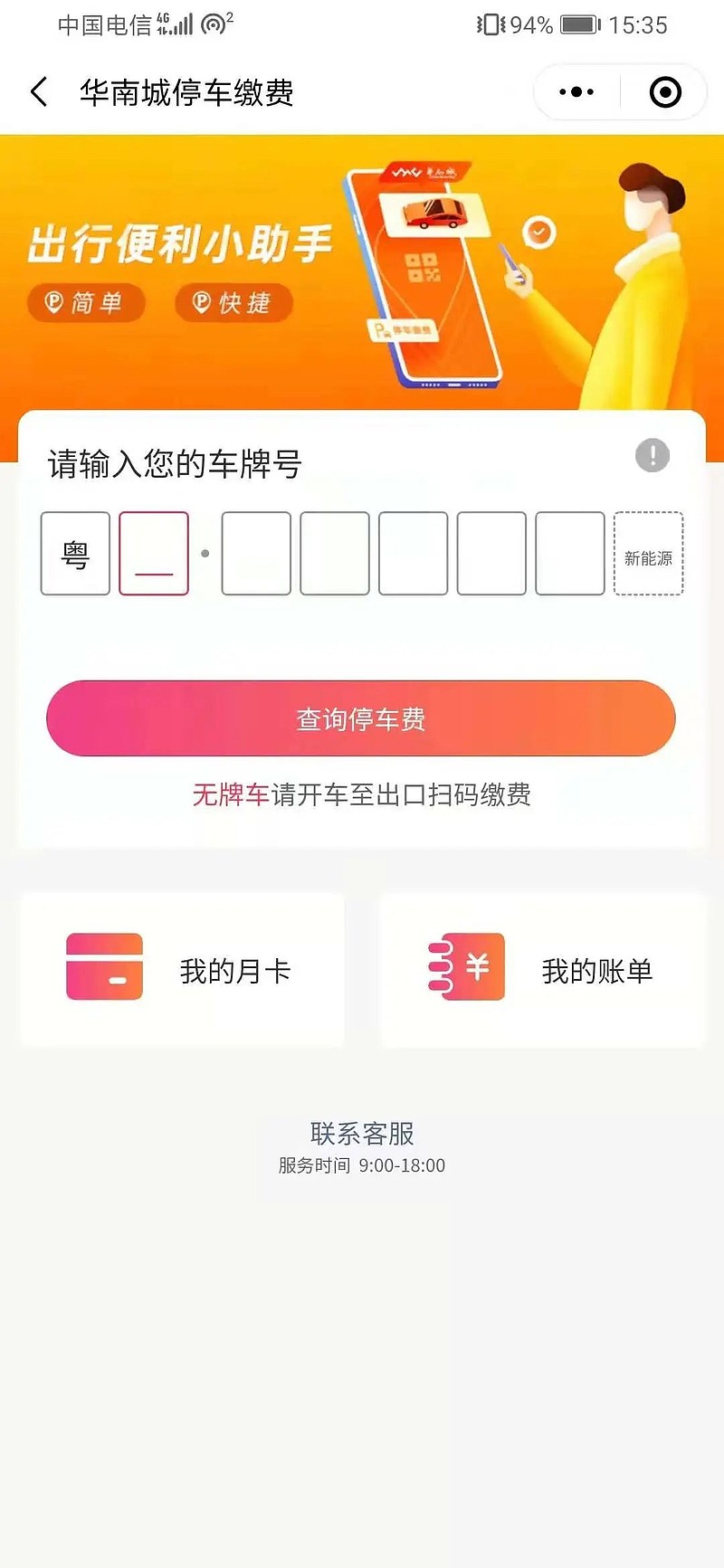Select the province character box showing 粤

(x=75, y=554)
